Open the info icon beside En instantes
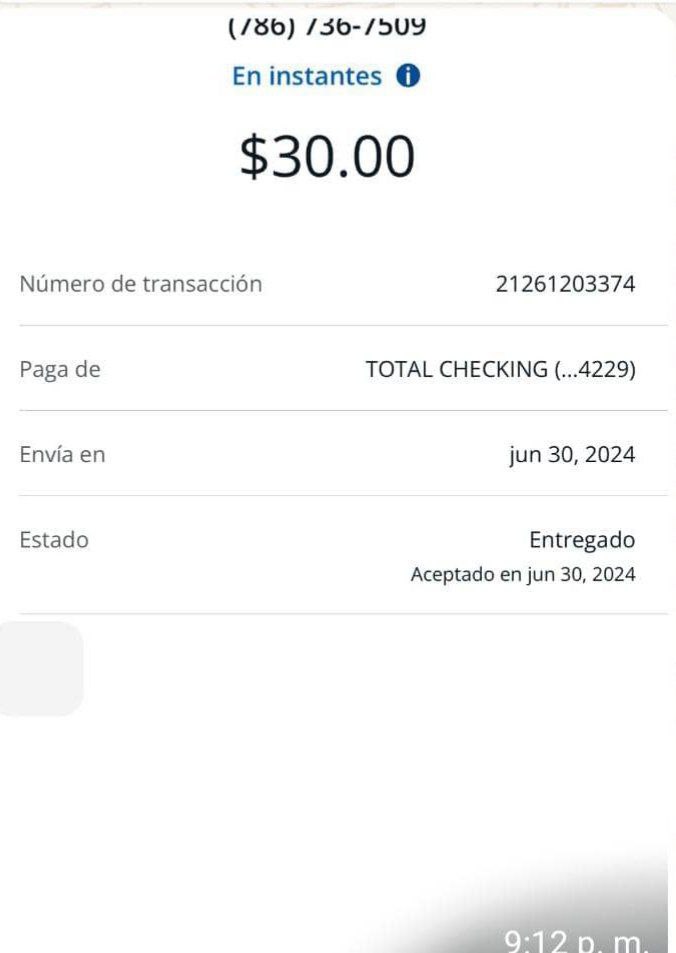The image size is (676, 953). coord(408,77)
